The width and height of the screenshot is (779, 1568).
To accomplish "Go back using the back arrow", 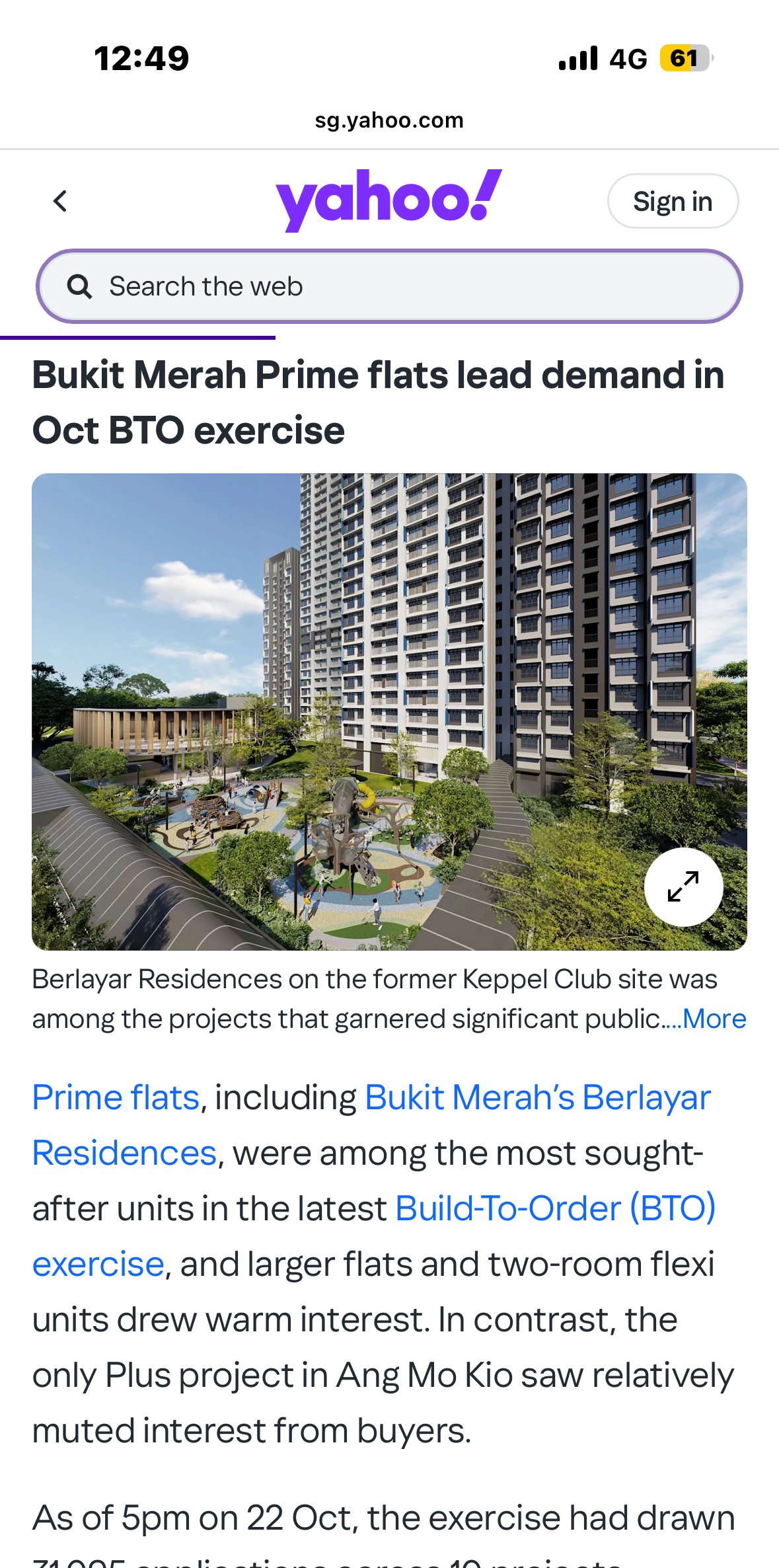I will point(60,202).
